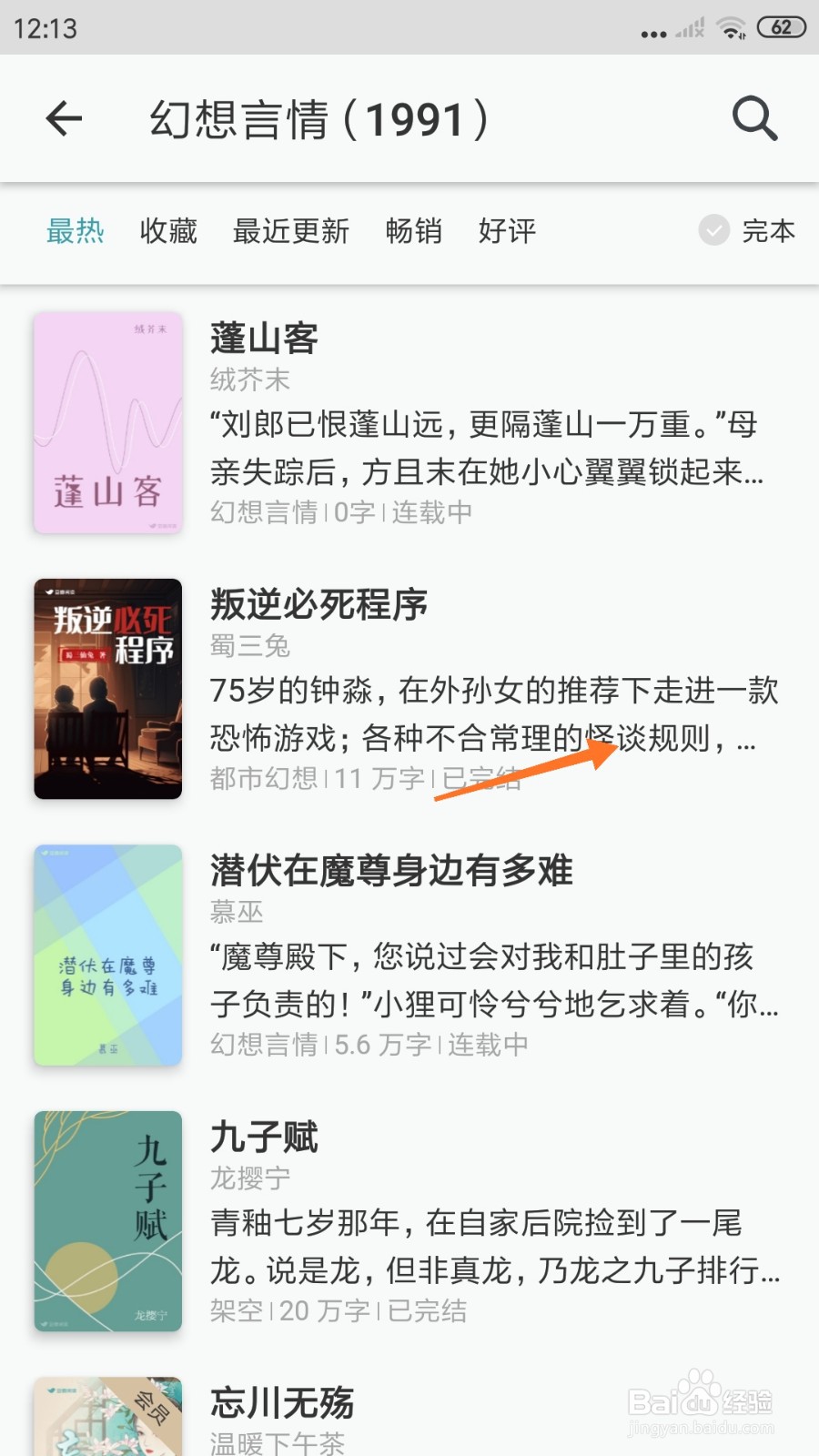Switch to the 收藏 tab
Screen dimensions: 819x1456
168,231
